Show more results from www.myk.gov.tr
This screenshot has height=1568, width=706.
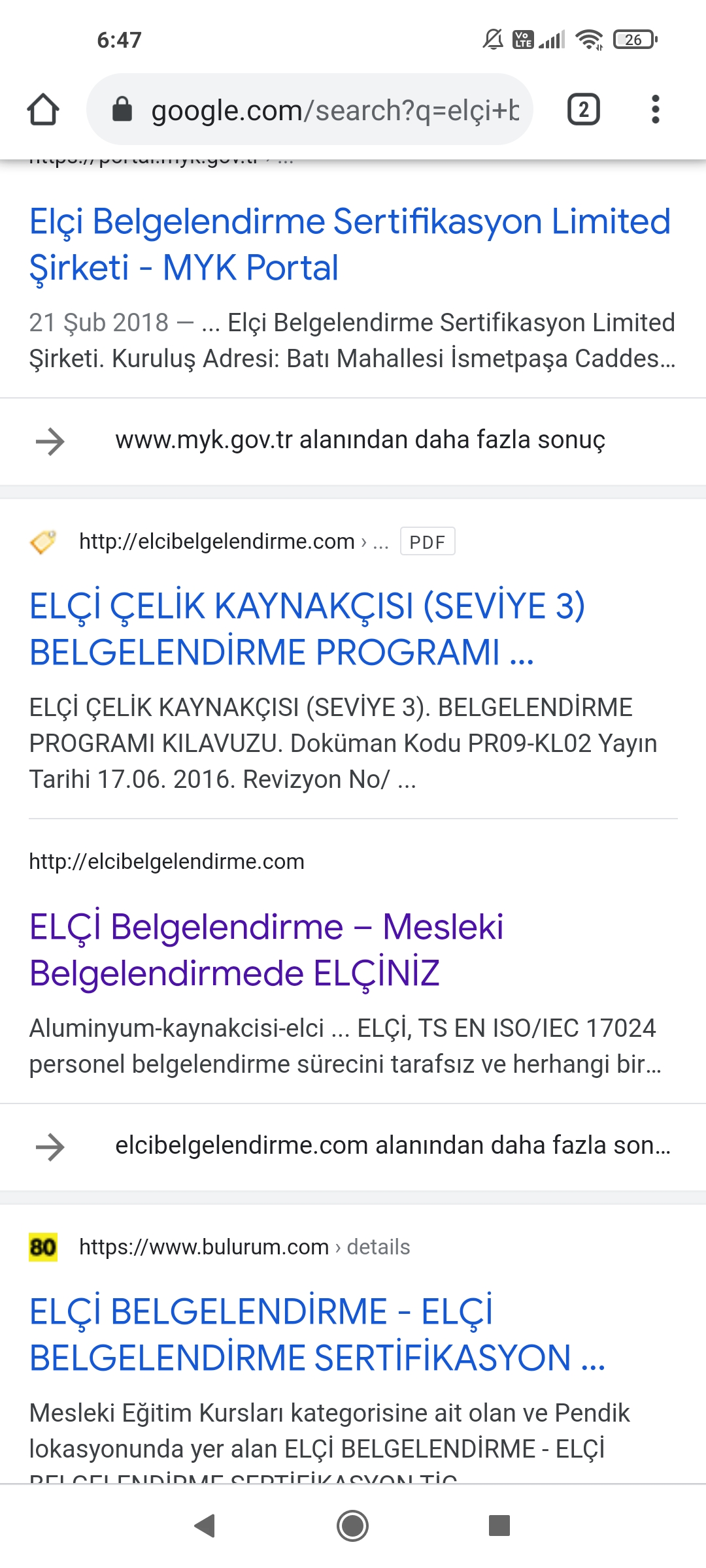click(353, 441)
